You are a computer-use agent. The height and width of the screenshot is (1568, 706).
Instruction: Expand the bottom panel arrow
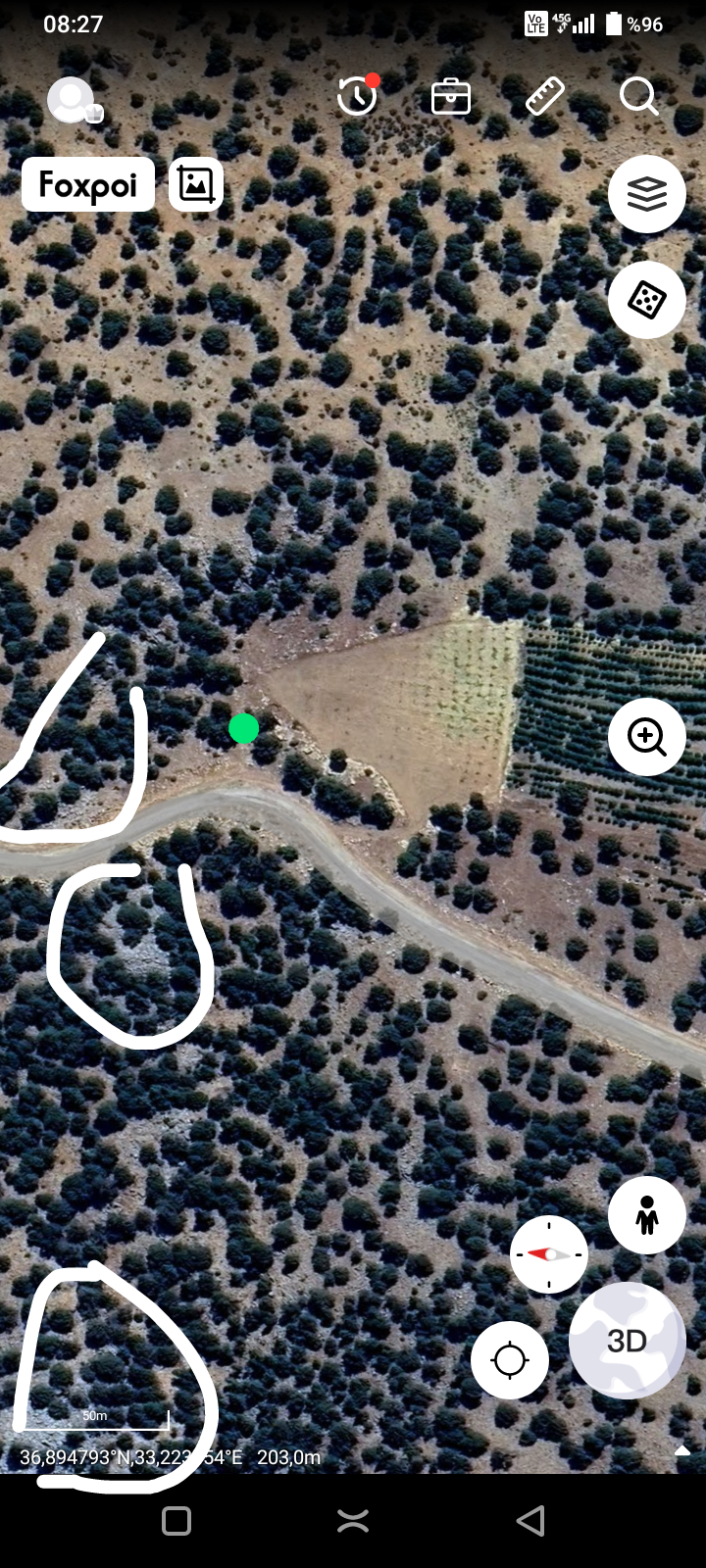pos(683,1451)
